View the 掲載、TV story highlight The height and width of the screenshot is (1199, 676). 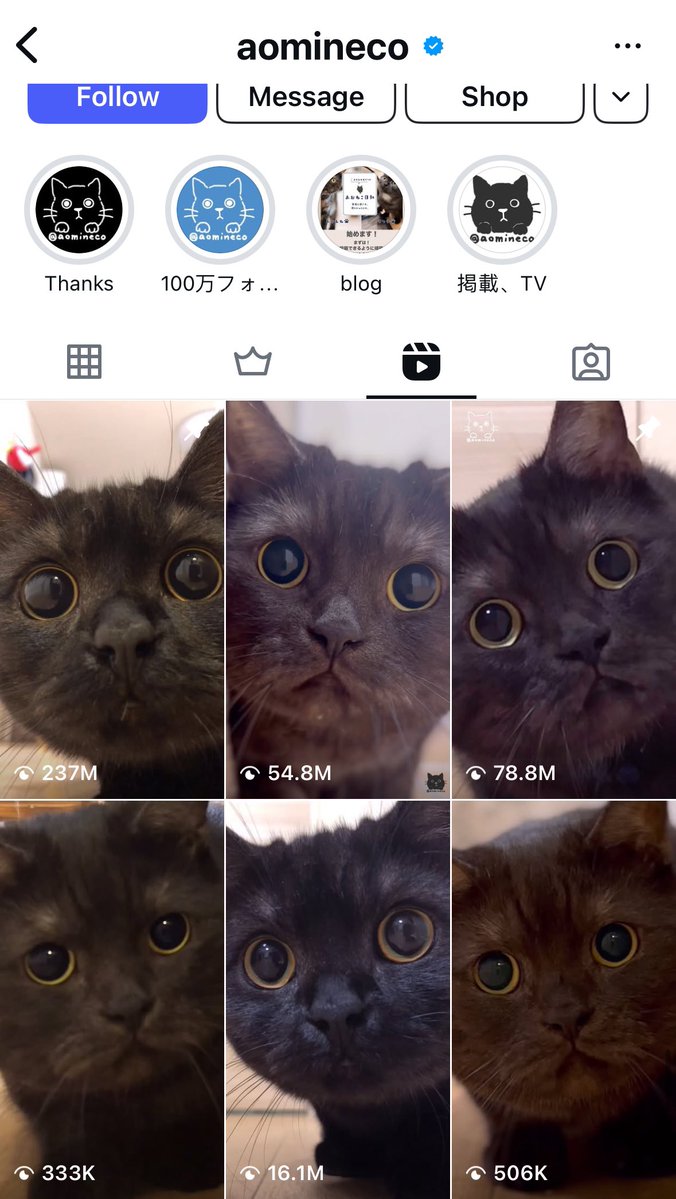pyautogui.click(x=502, y=210)
